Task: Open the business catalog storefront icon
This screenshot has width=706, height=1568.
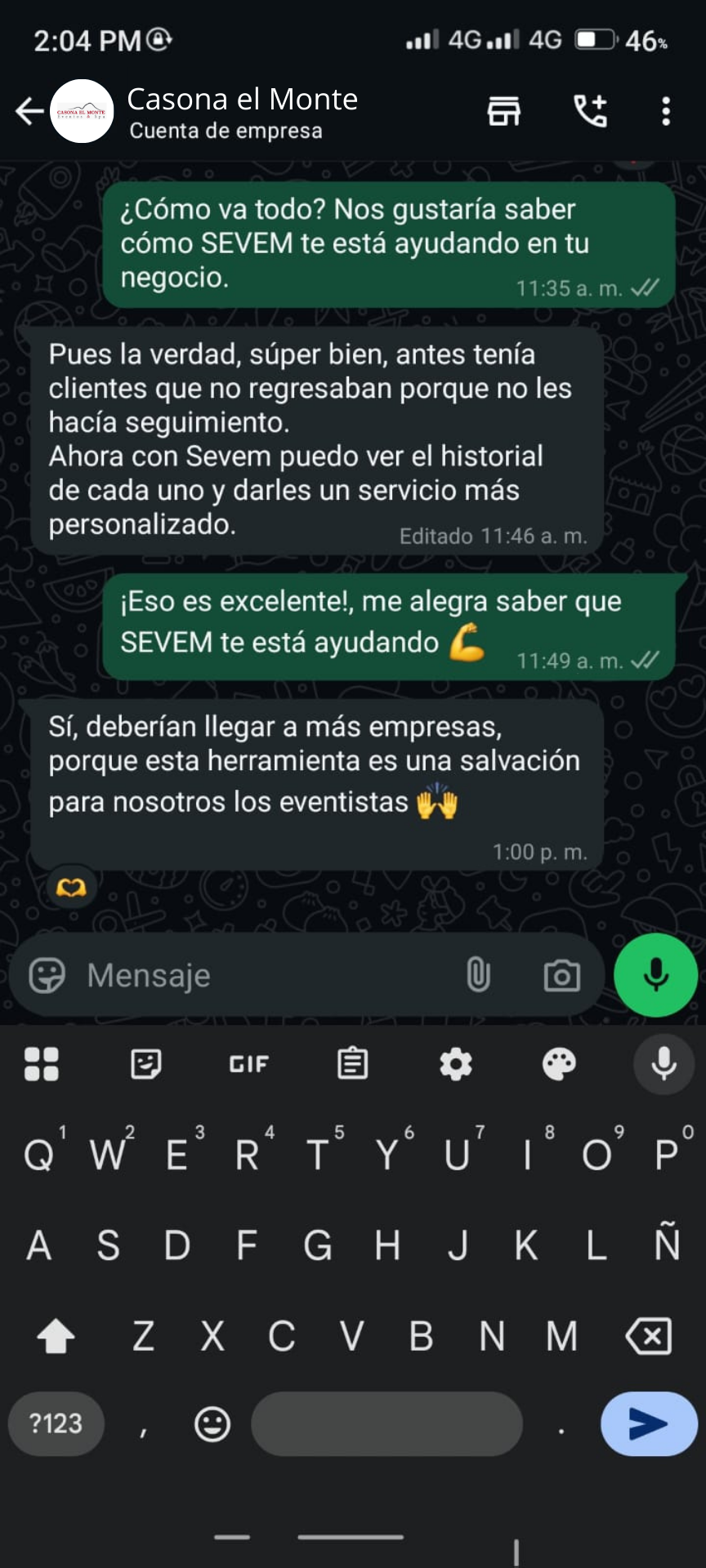Action: (504, 111)
